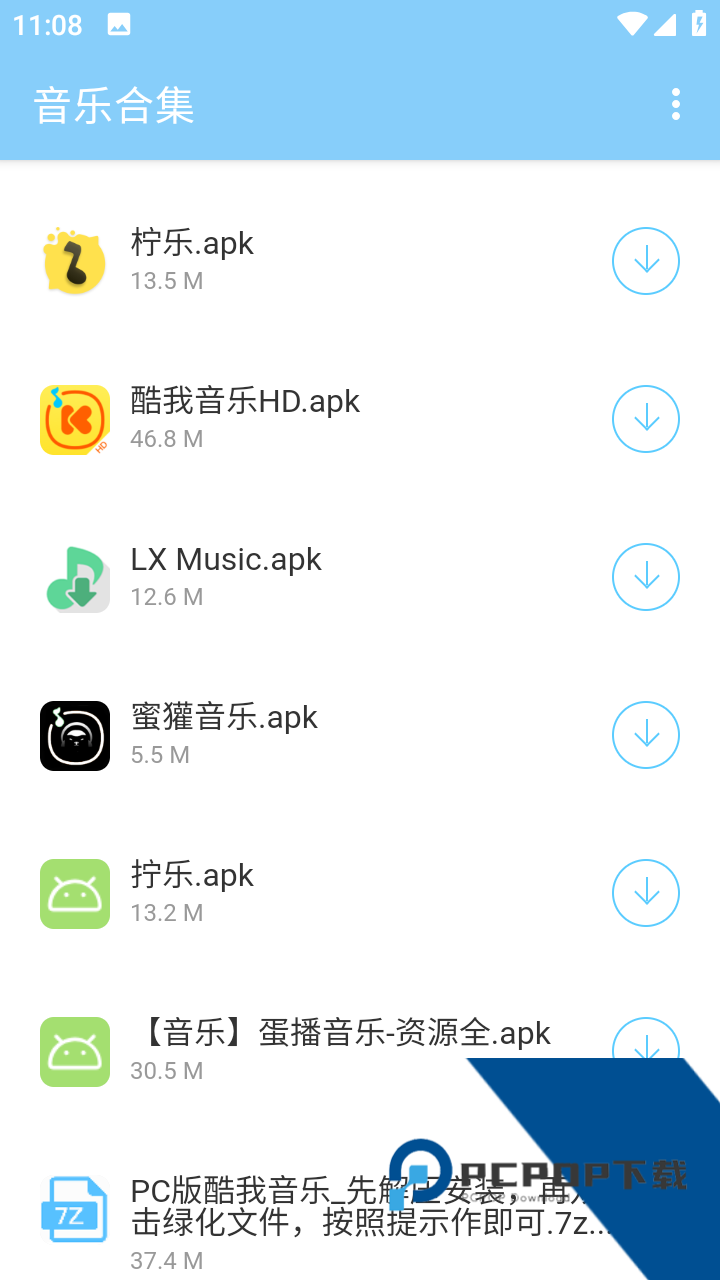Open the overflow menu in the top bar
This screenshot has width=720, height=1280.
click(x=676, y=104)
